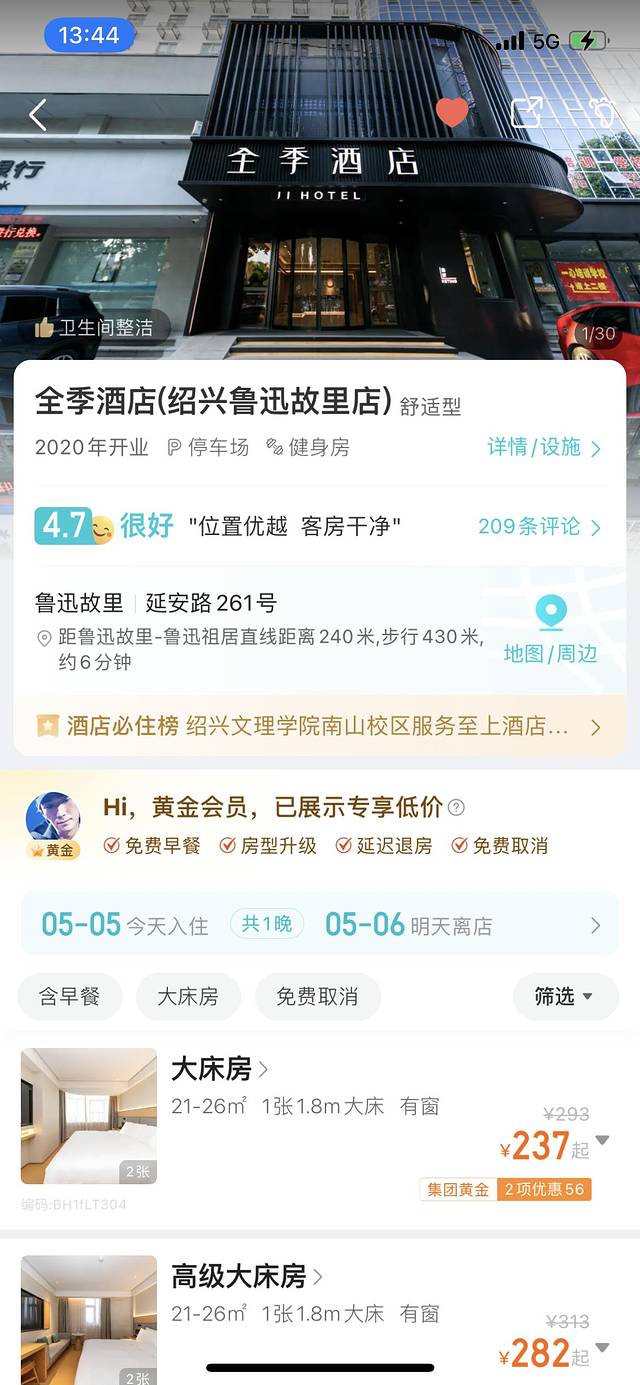Share this hotel page
640x1385 pixels.
(x=527, y=113)
